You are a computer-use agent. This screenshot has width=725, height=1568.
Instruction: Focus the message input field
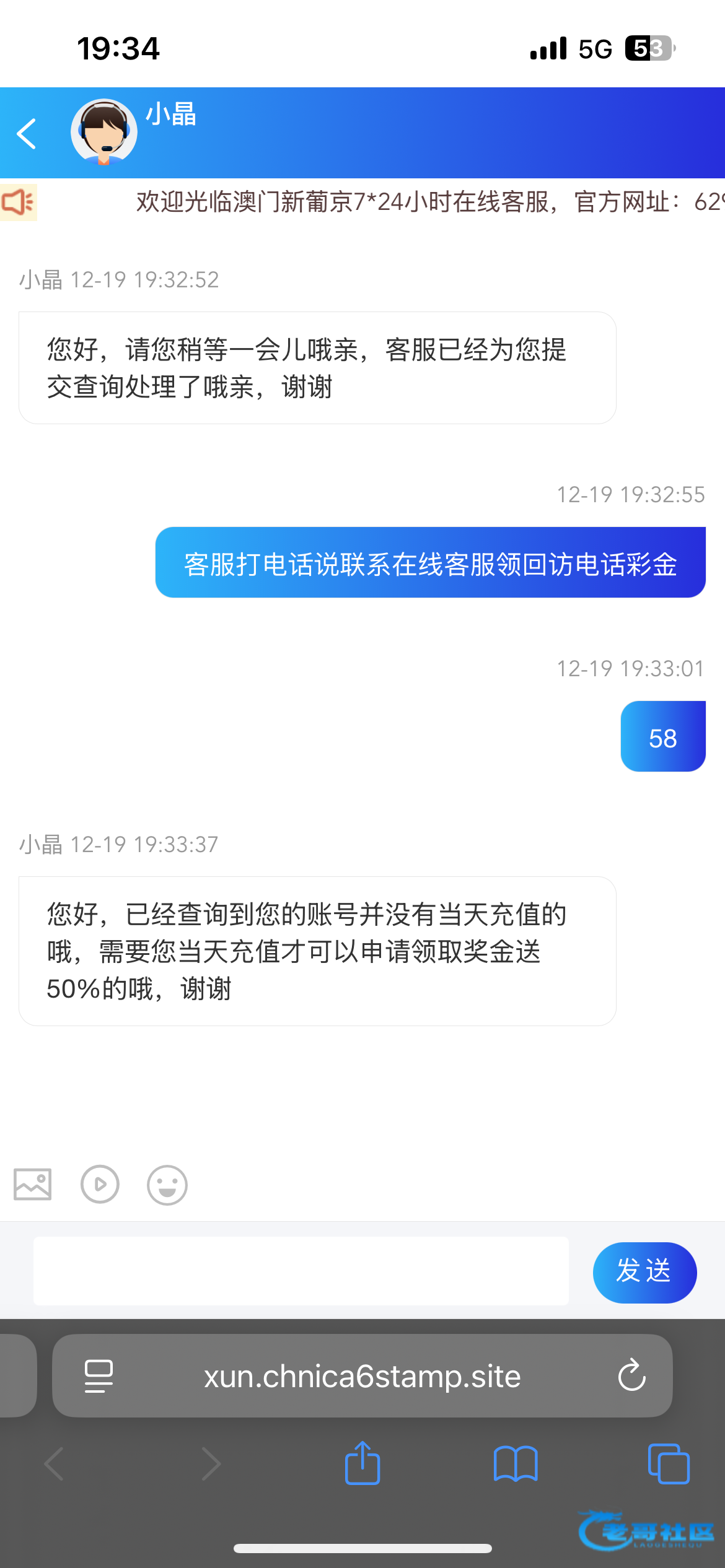[x=301, y=1271]
